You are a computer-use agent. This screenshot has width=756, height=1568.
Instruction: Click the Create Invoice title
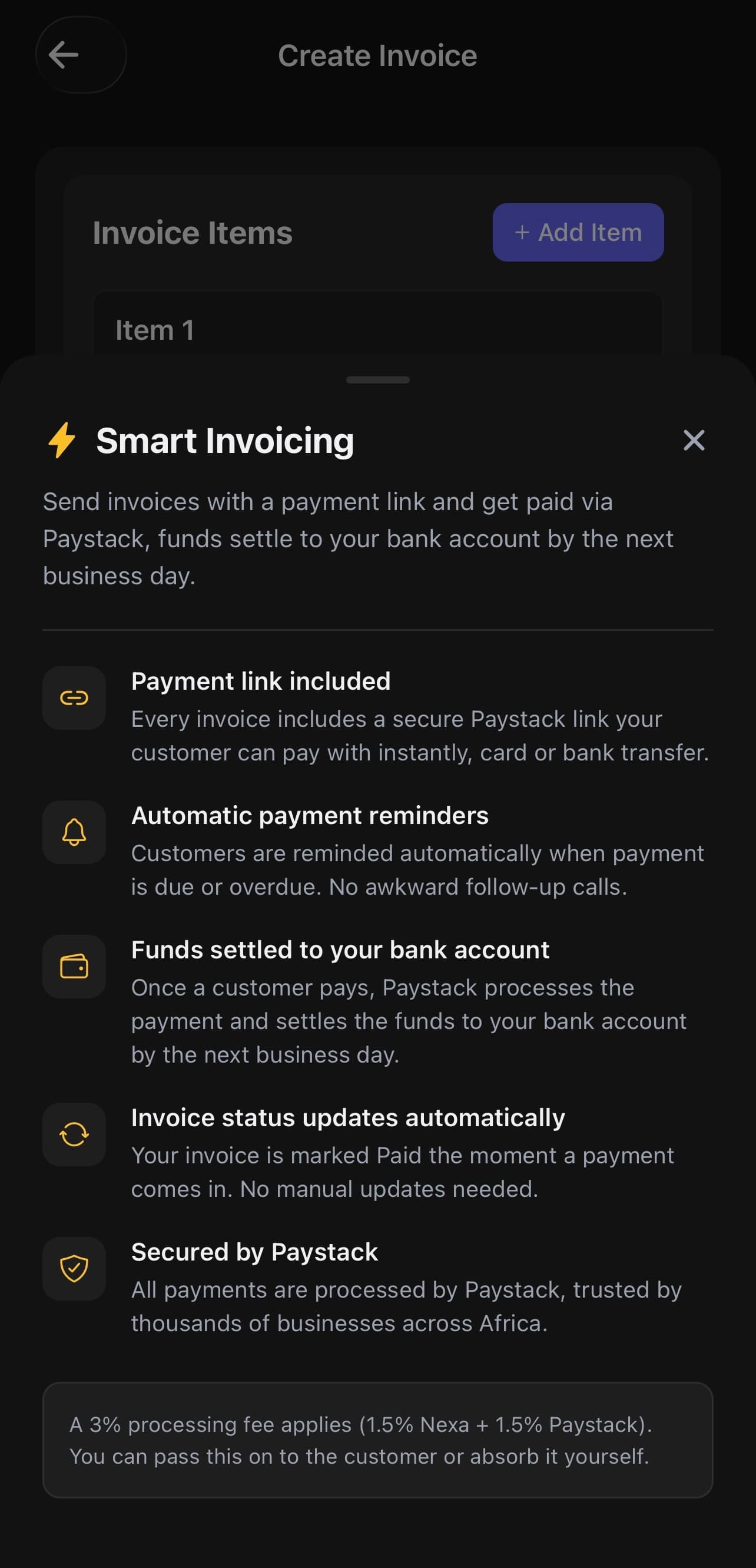pyautogui.click(x=377, y=55)
